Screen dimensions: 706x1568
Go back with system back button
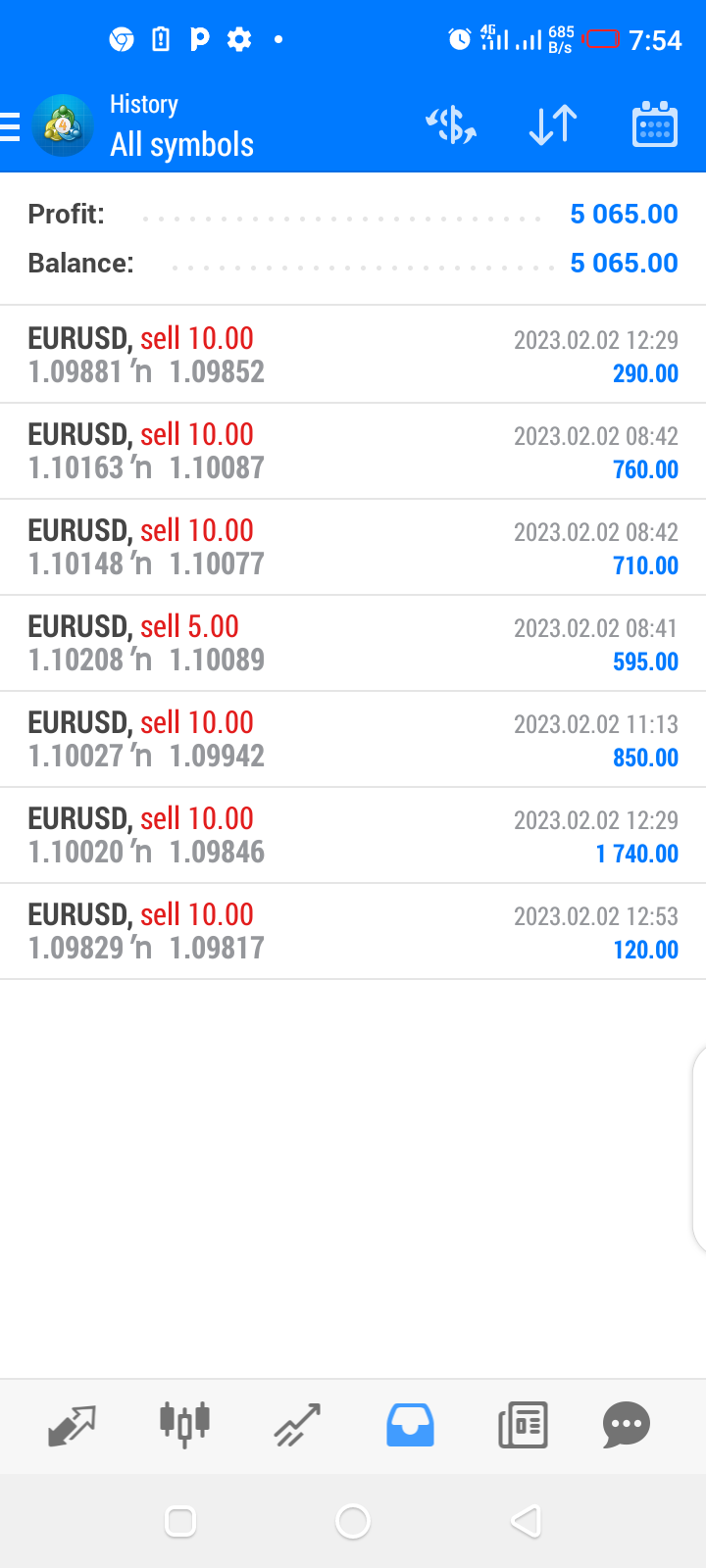pos(526,1521)
